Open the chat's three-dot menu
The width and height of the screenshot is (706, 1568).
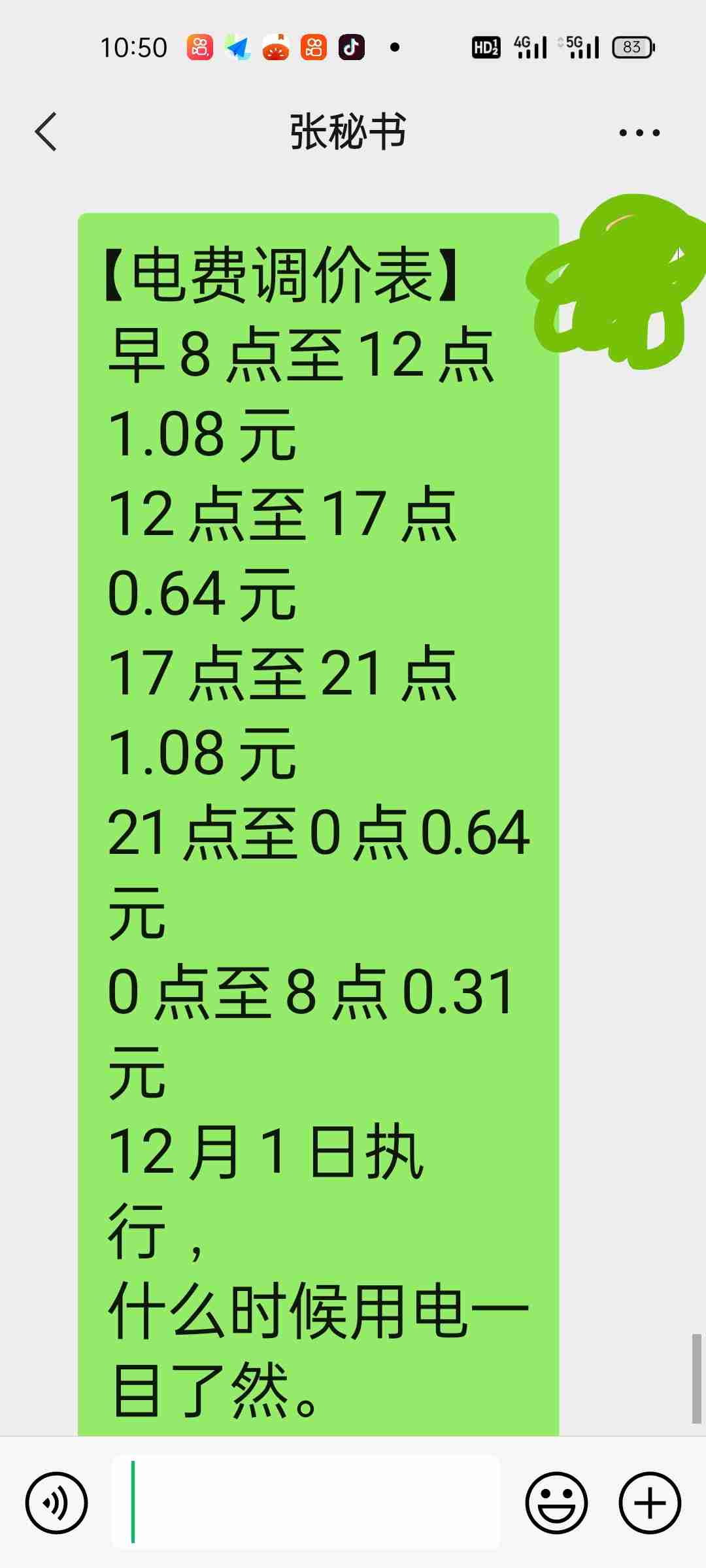[x=639, y=133]
